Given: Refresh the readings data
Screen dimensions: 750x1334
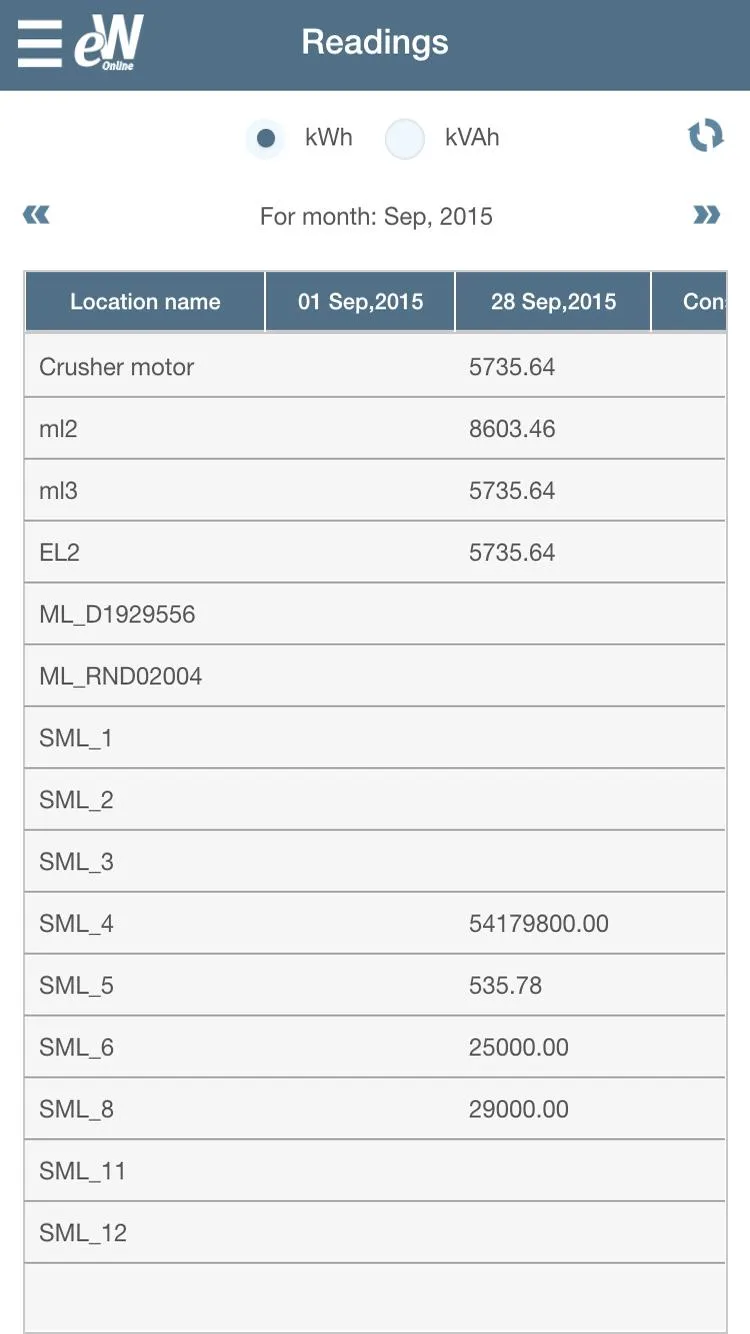Looking at the screenshot, I should [x=706, y=136].
